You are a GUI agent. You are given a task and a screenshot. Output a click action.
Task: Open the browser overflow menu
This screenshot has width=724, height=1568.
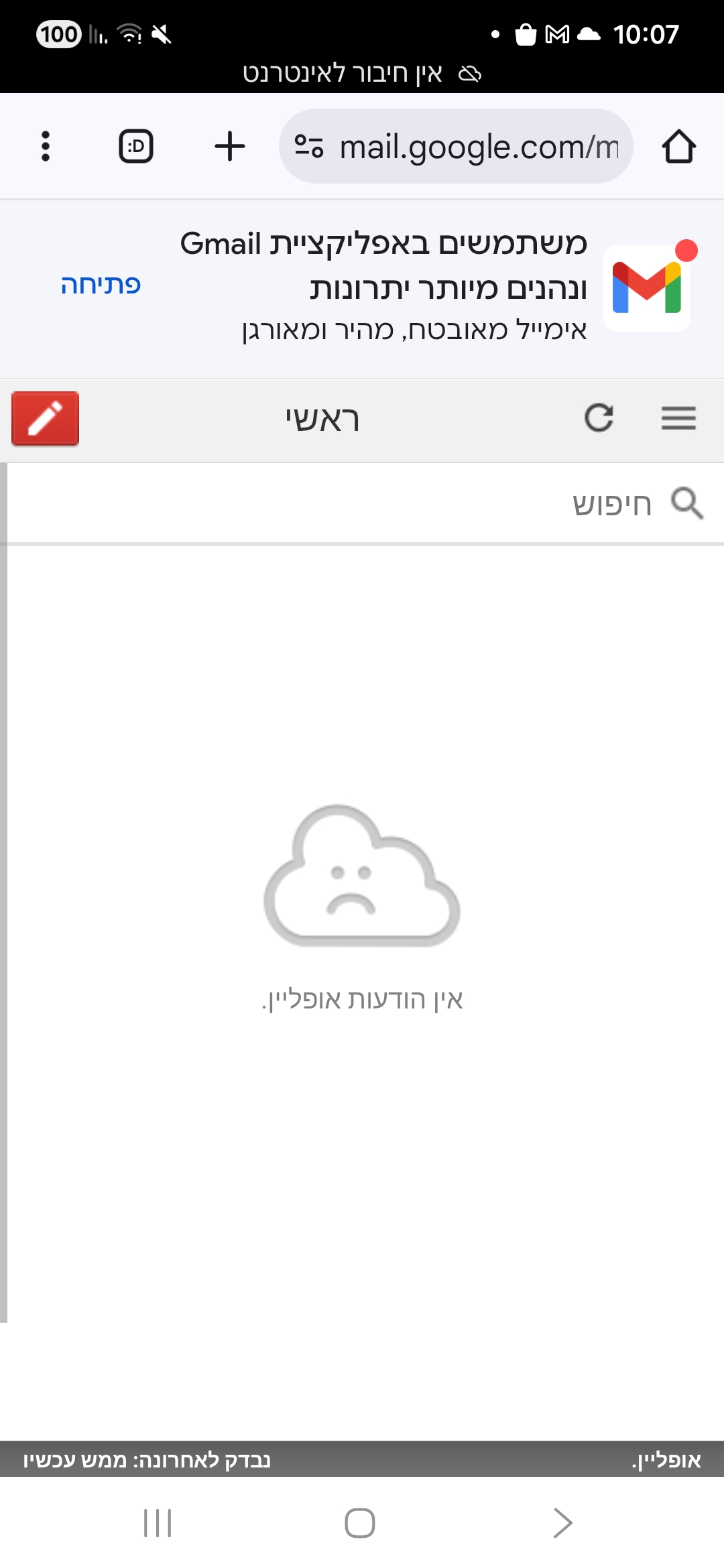(45, 146)
